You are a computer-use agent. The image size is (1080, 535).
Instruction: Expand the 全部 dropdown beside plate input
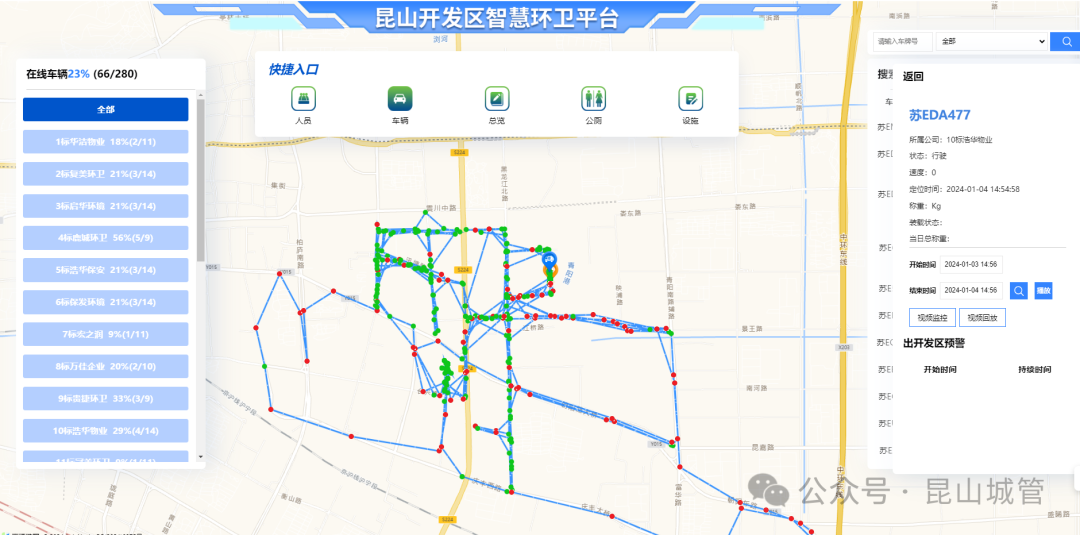992,42
